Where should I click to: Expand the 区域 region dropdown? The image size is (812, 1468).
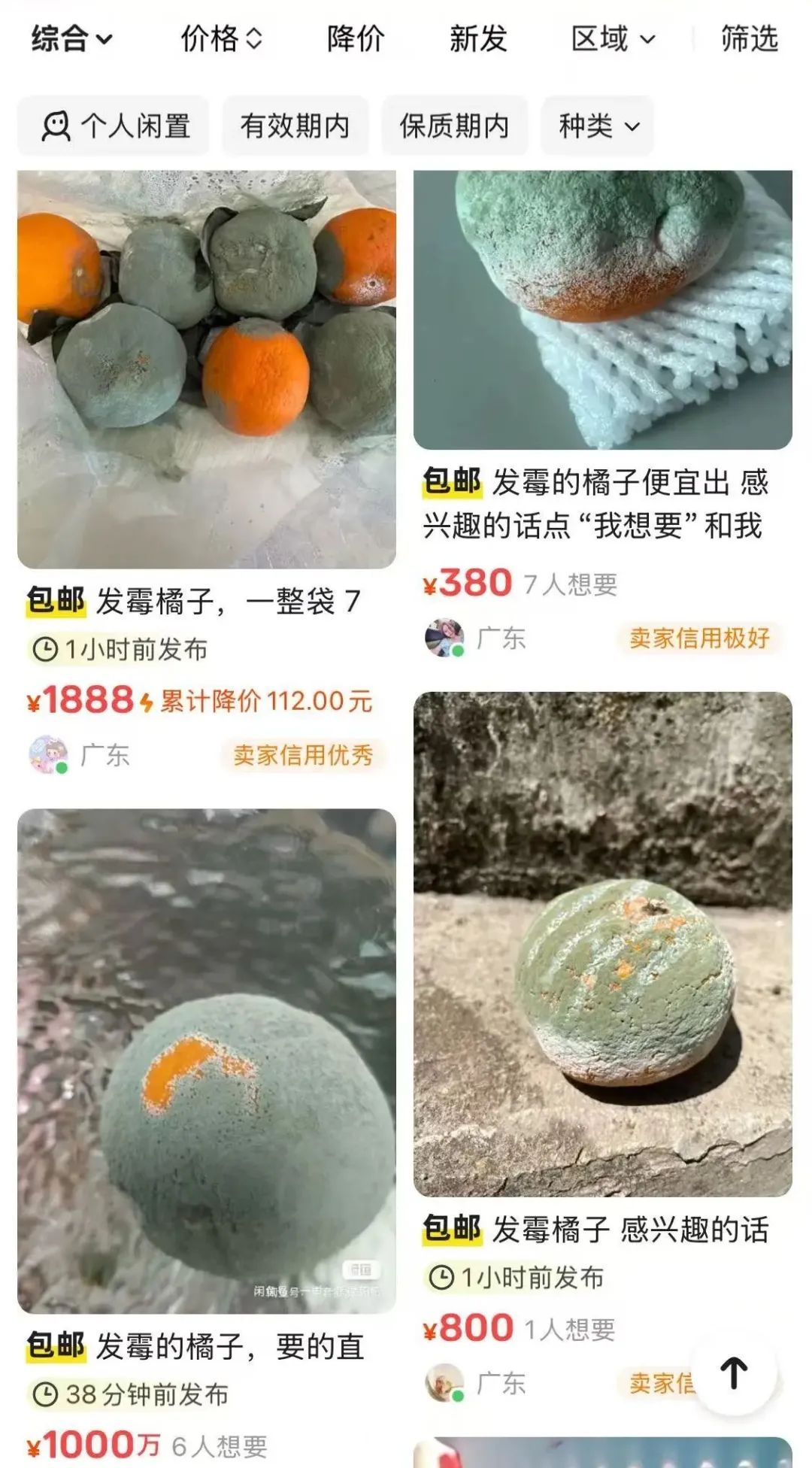(612, 40)
